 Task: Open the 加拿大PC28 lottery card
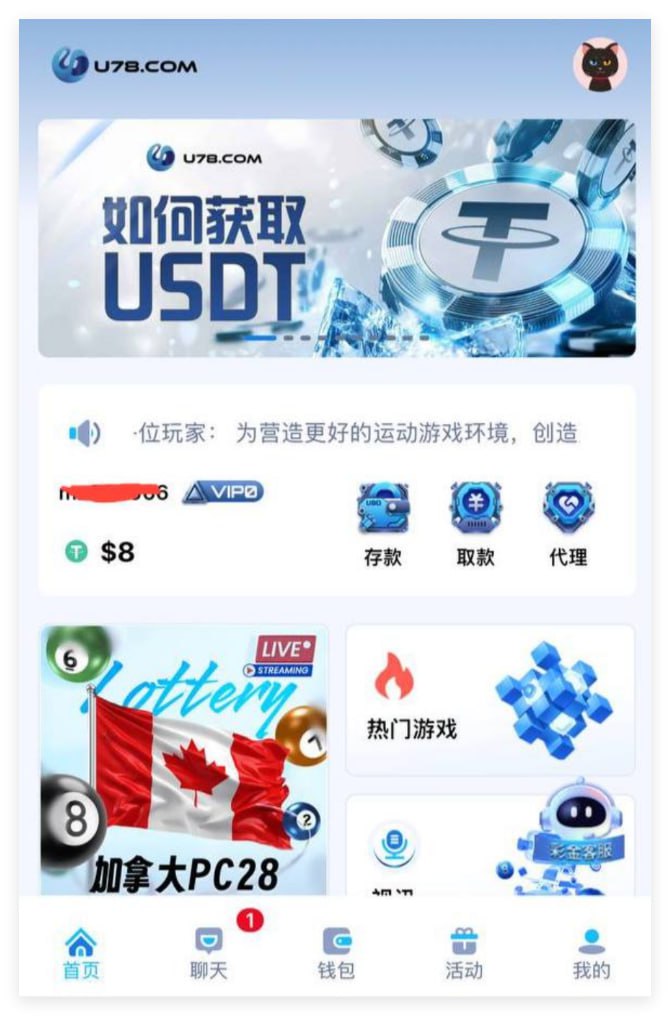(x=184, y=760)
